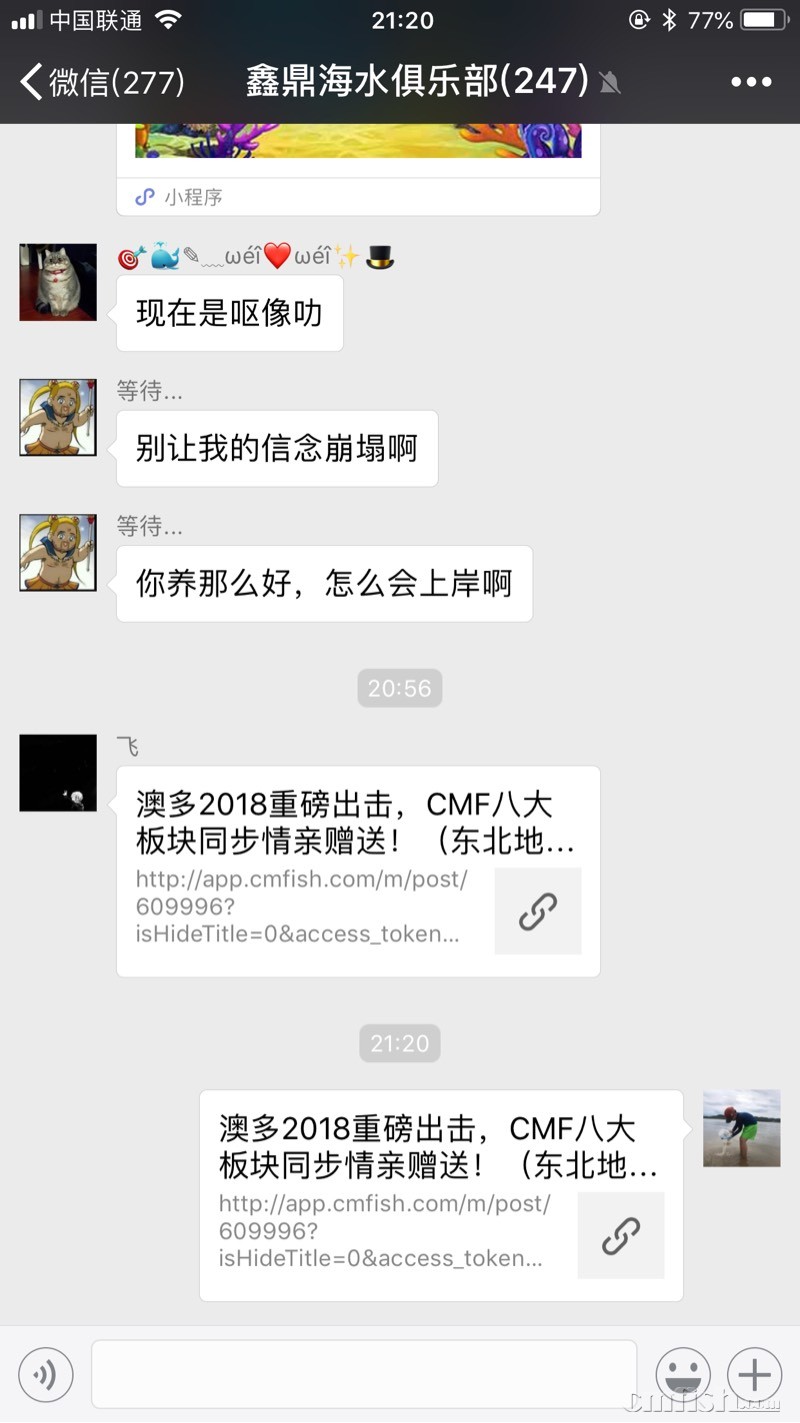The height and width of the screenshot is (1423, 800).
Task: Switch to voice message input
Action: pyautogui.click(x=46, y=1375)
